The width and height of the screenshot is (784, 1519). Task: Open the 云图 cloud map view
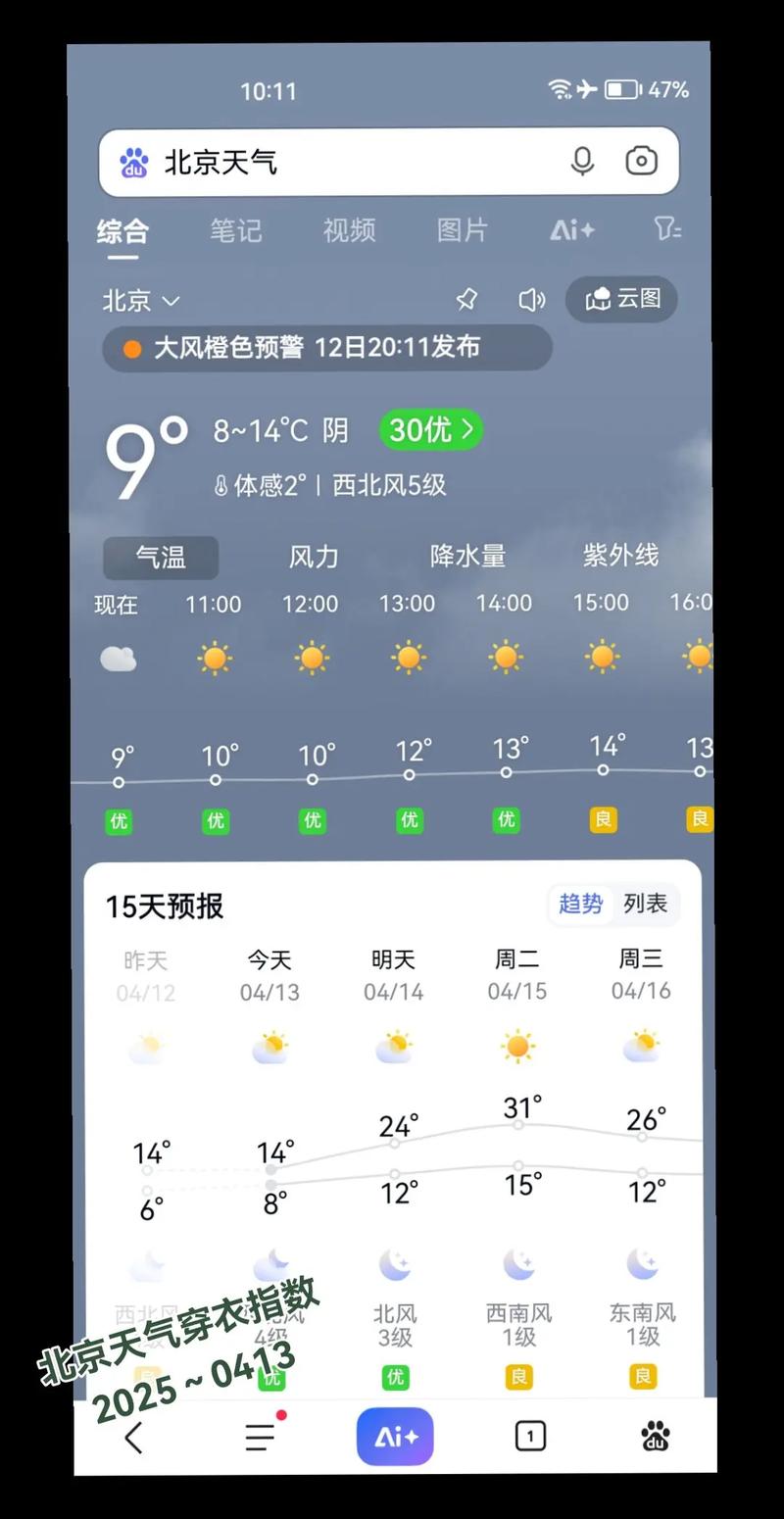(x=621, y=300)
